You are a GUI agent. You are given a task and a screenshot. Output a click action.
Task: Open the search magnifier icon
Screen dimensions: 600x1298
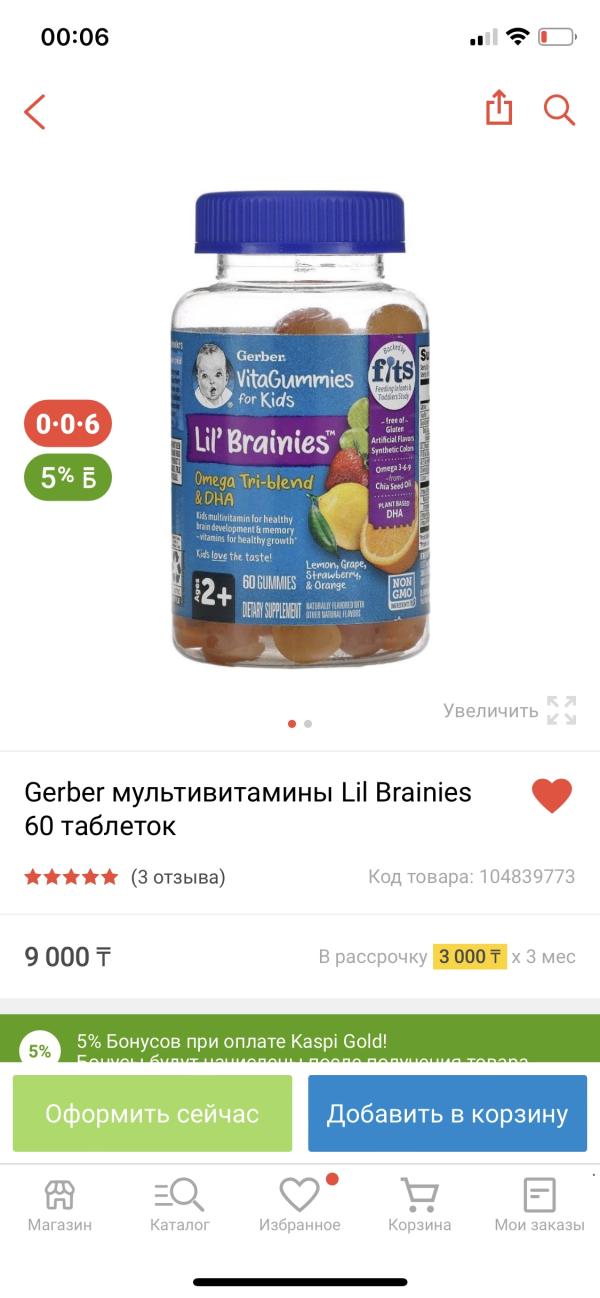[559, 110]
